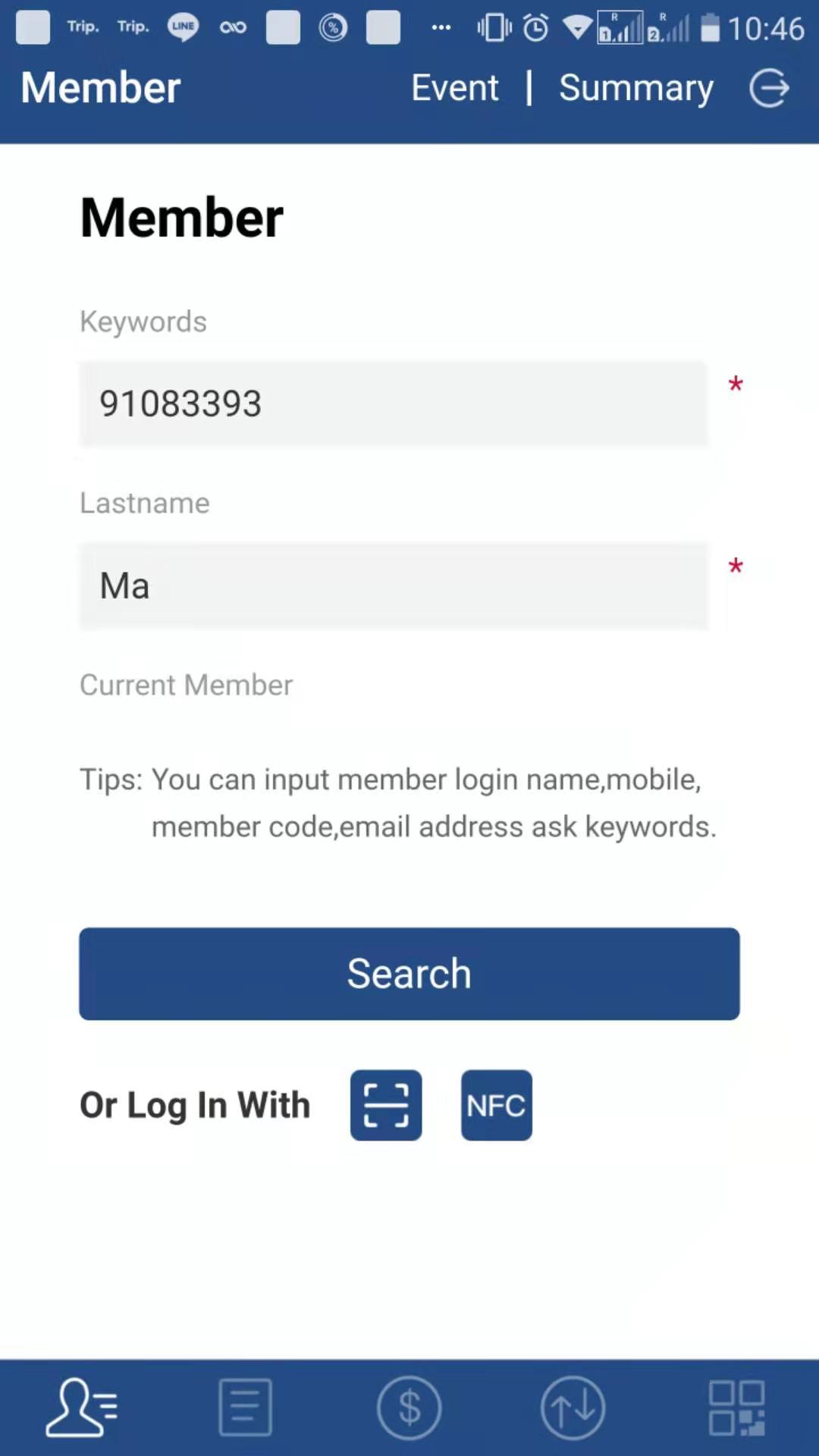Image resolution: width=819 pixels, height=1456 pixels.
Task: Open the dollar payment tab
Action: tap(409, 1407)
